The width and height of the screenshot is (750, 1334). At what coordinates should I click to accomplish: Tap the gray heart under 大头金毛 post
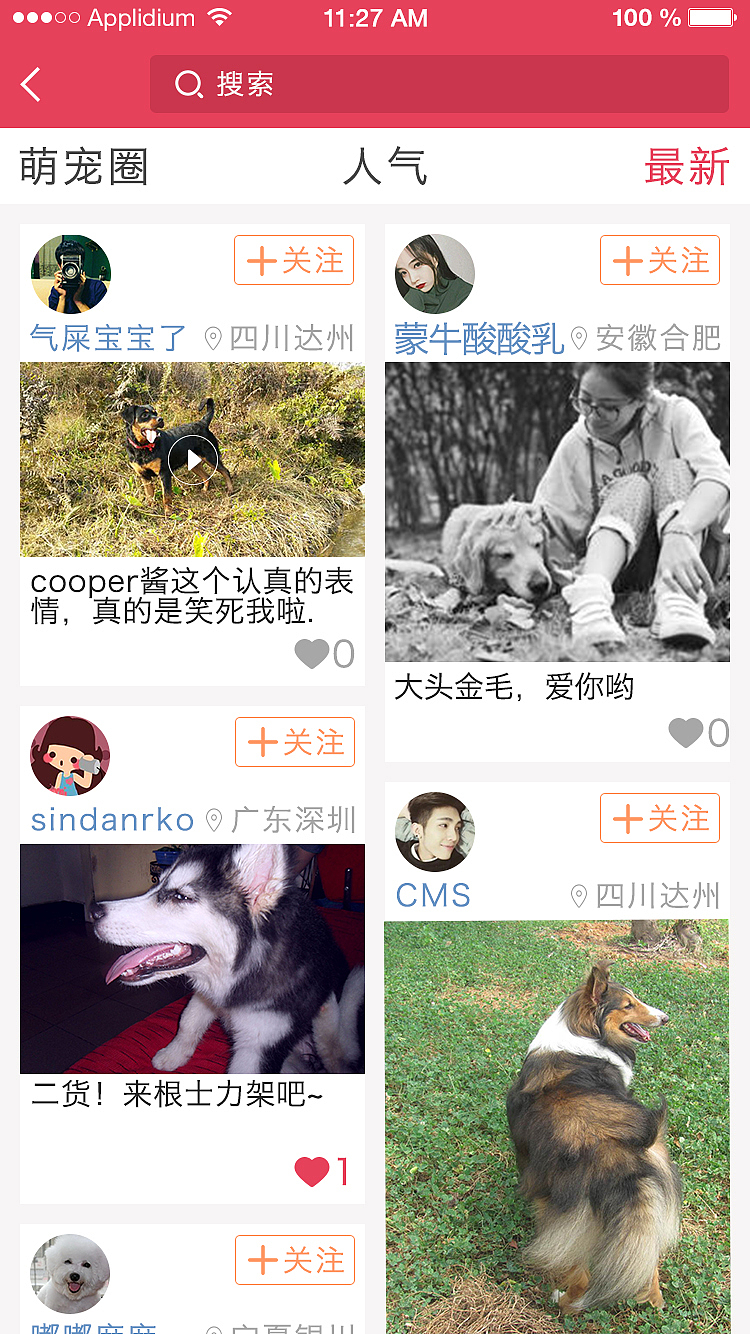[685, 731]
